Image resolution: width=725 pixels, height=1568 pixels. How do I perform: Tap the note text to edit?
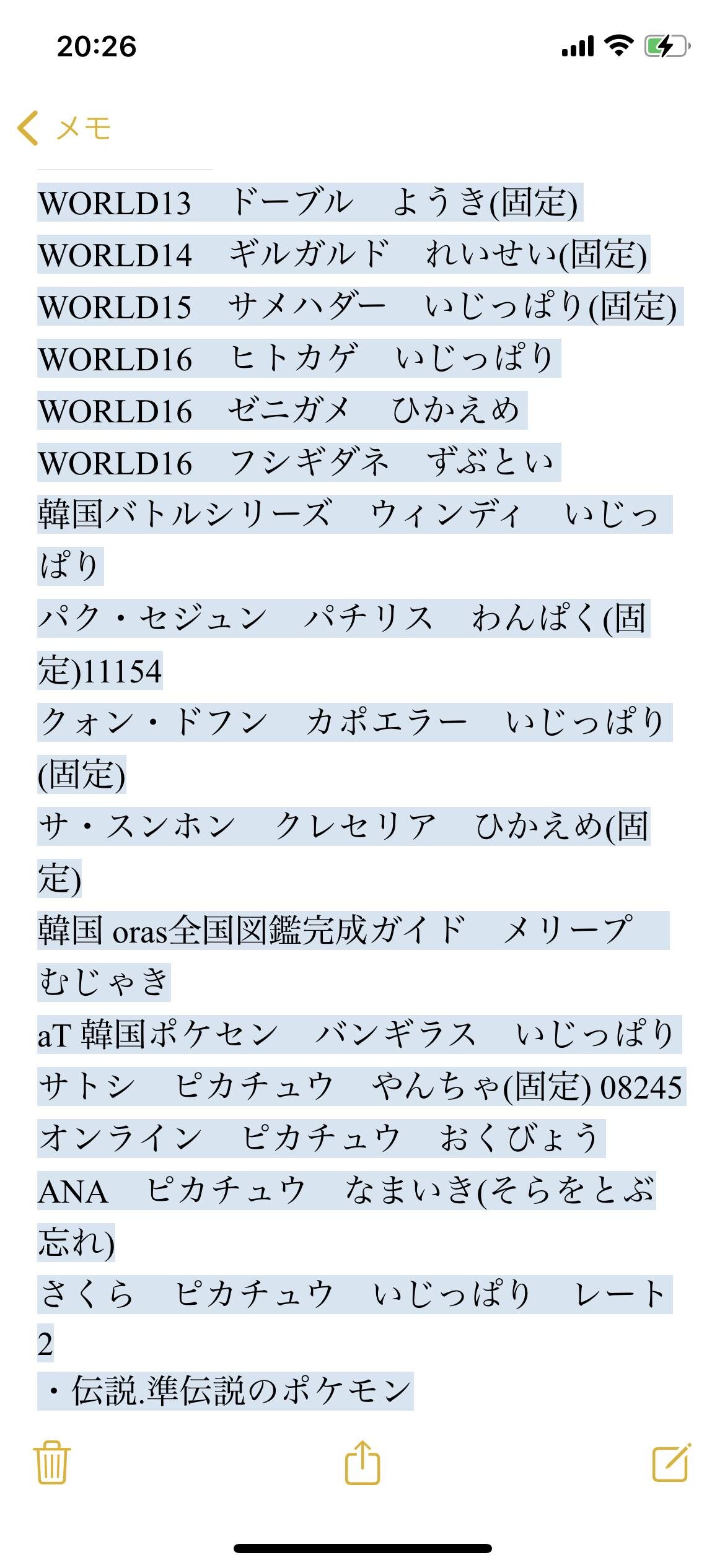(362, 796)
